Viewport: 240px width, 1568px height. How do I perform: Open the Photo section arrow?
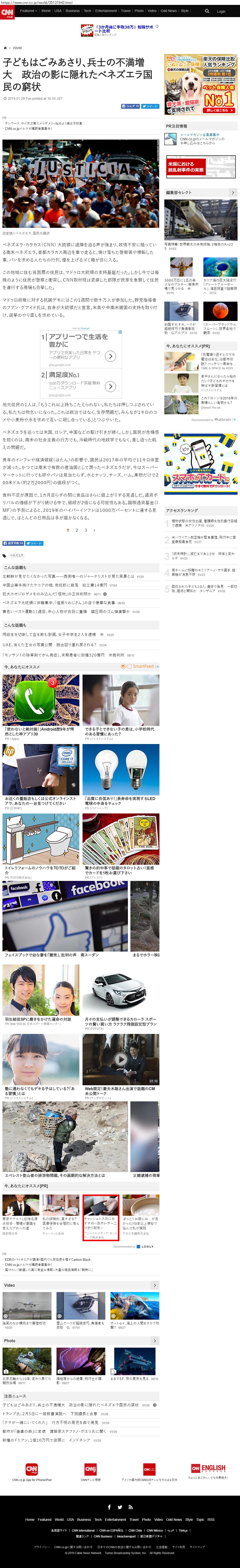click(x=155, y=1340)
